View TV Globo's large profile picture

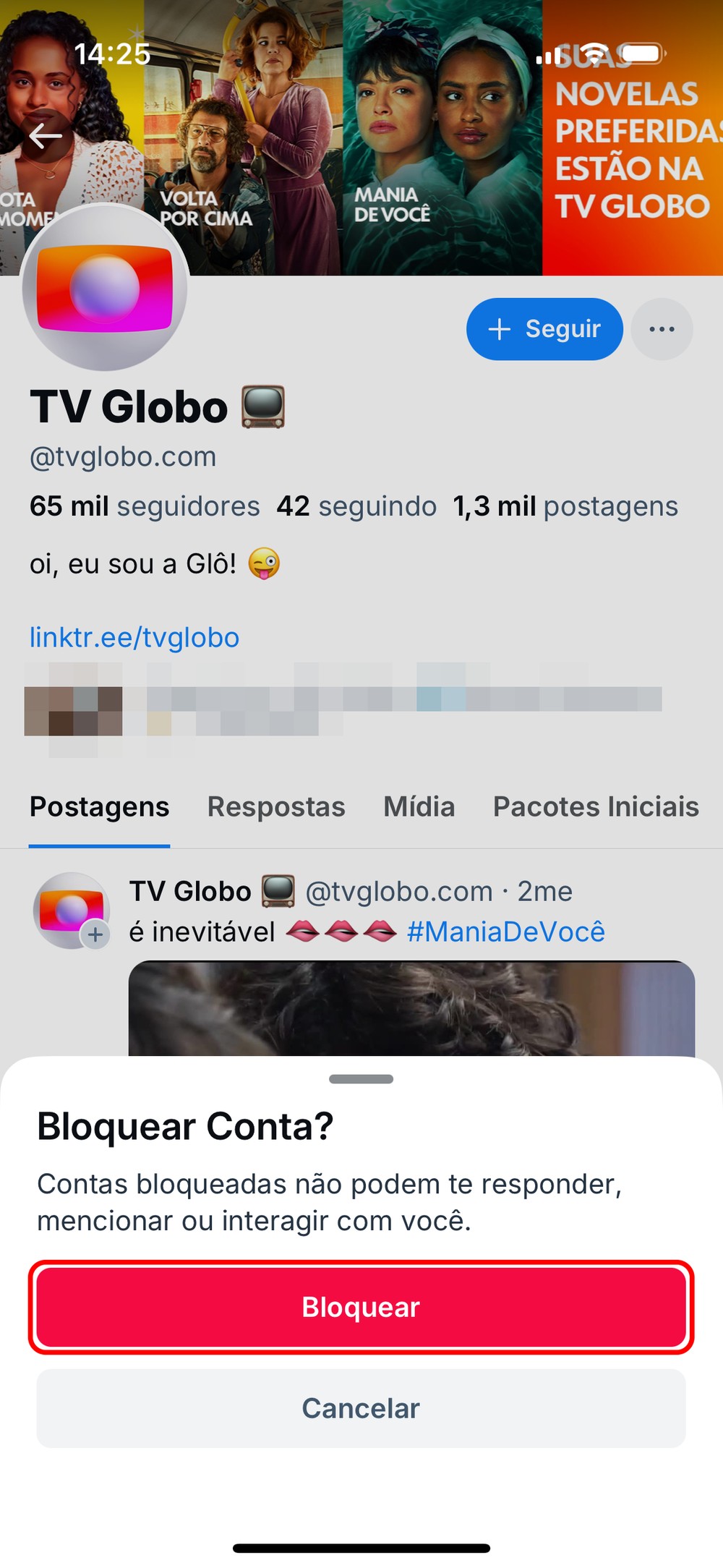105,288
